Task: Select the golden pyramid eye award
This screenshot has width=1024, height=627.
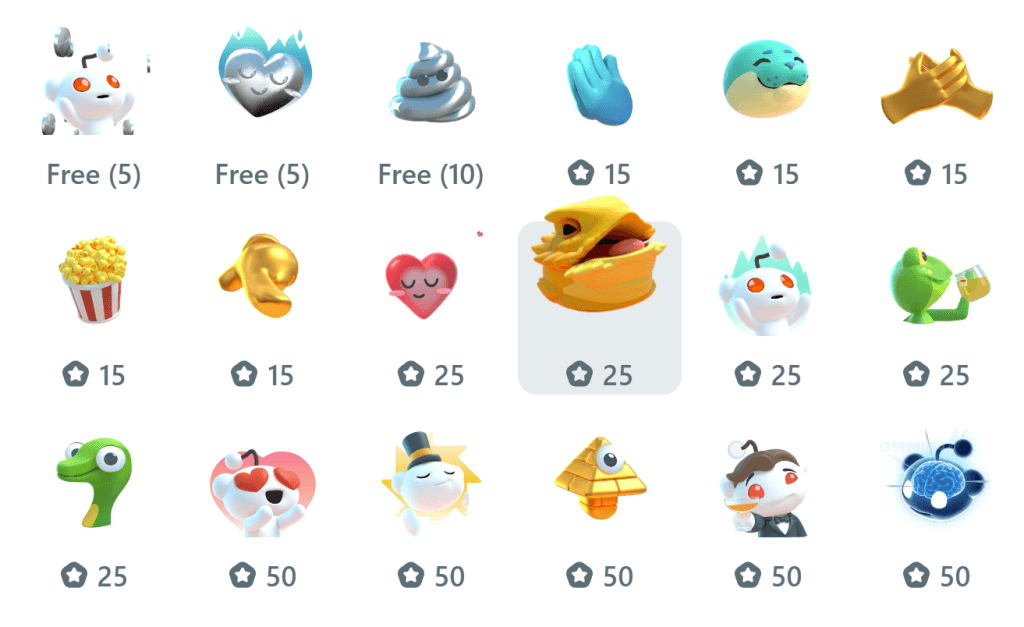Action: click(x=600, y=480)
